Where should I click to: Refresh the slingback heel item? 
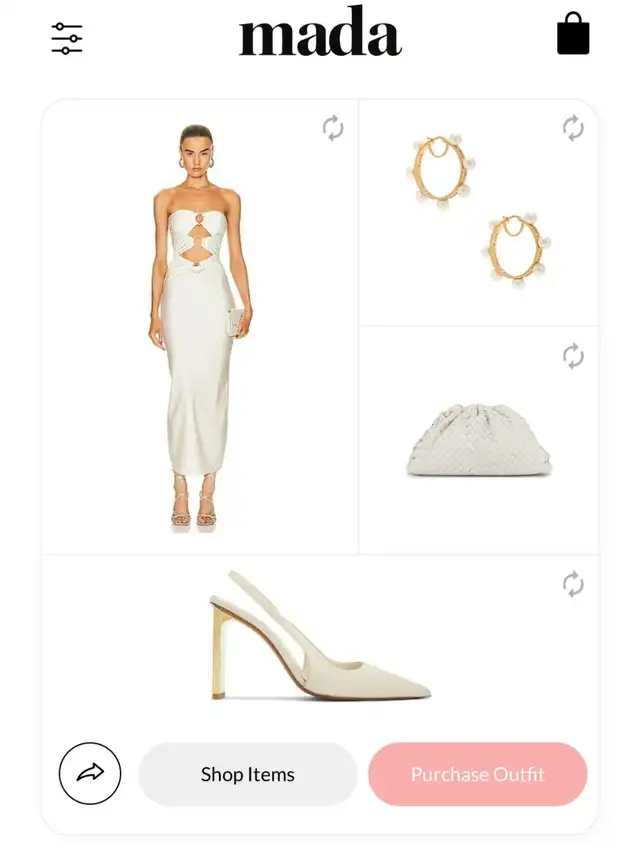573,583
